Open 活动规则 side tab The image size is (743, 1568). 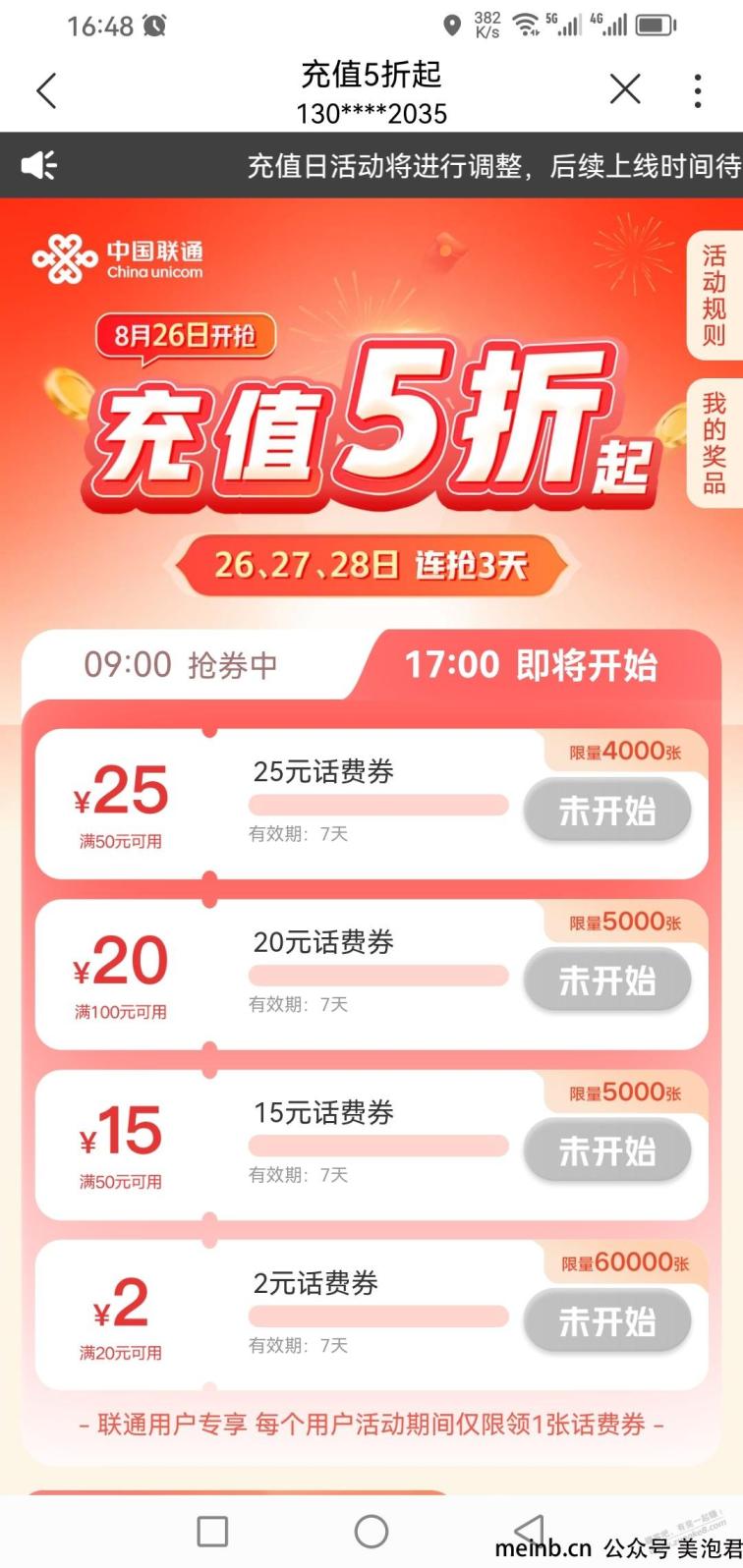click(714, 295)
